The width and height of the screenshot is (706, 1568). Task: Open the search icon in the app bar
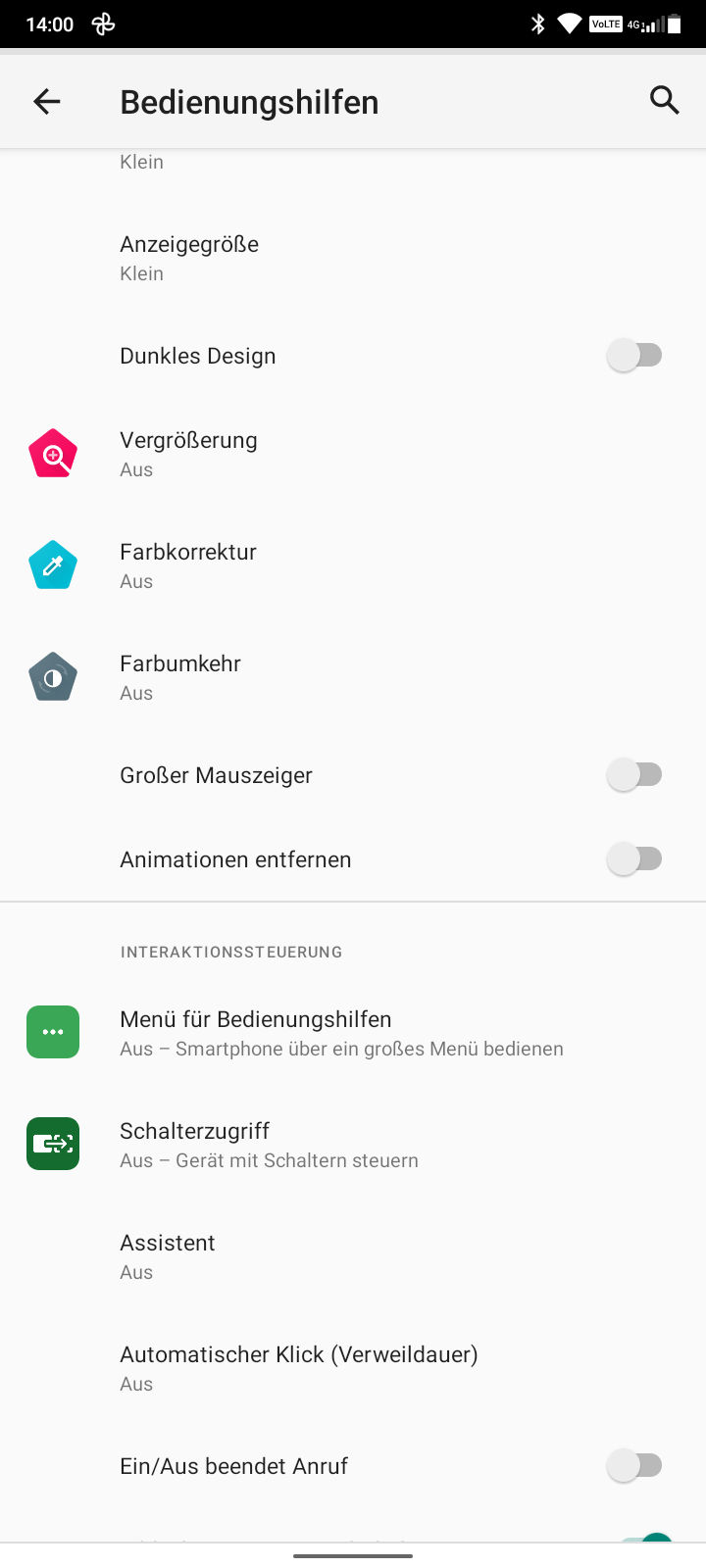tap(664, 100)
